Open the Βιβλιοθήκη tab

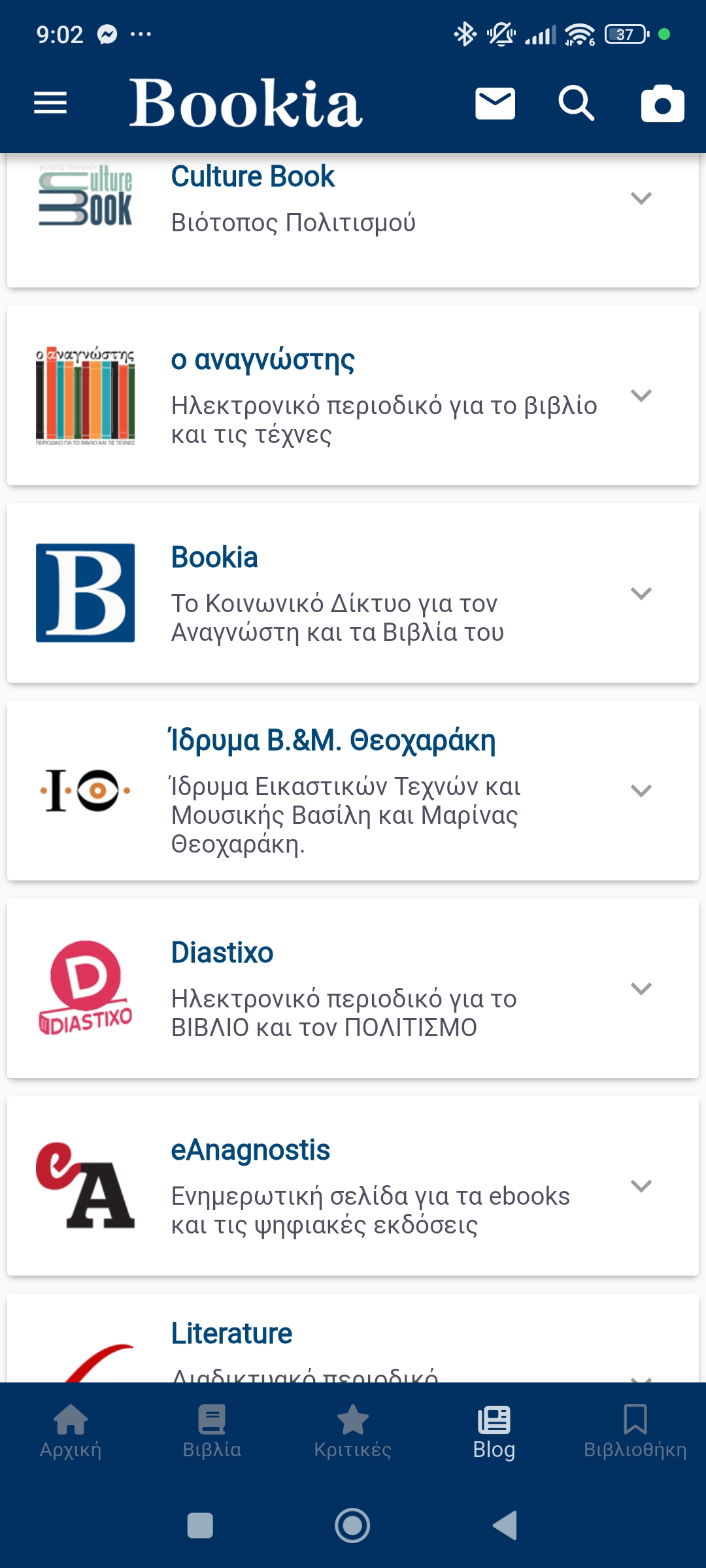coord(635,1431)
